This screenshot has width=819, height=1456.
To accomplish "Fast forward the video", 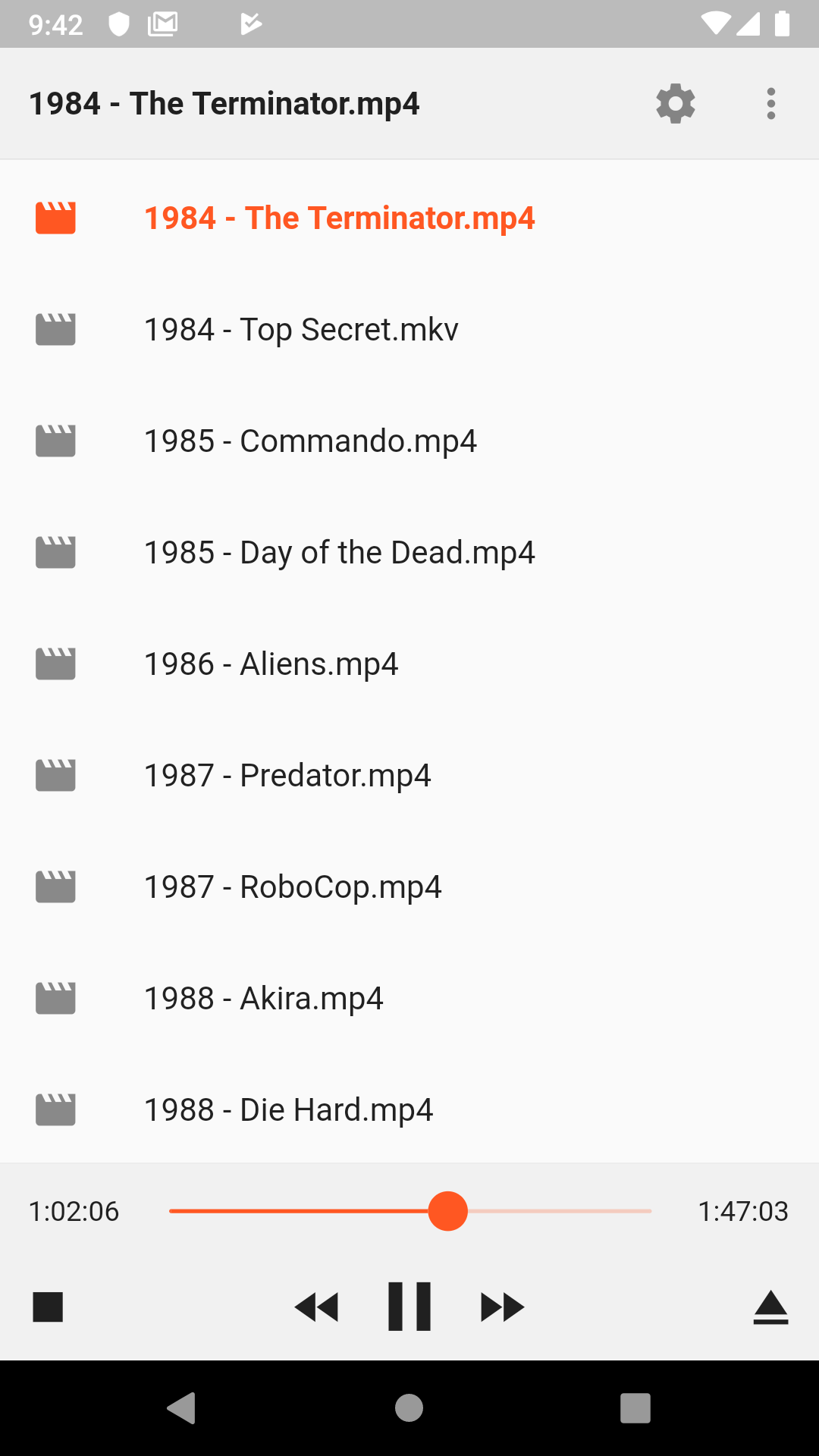I will (503, 1307).
